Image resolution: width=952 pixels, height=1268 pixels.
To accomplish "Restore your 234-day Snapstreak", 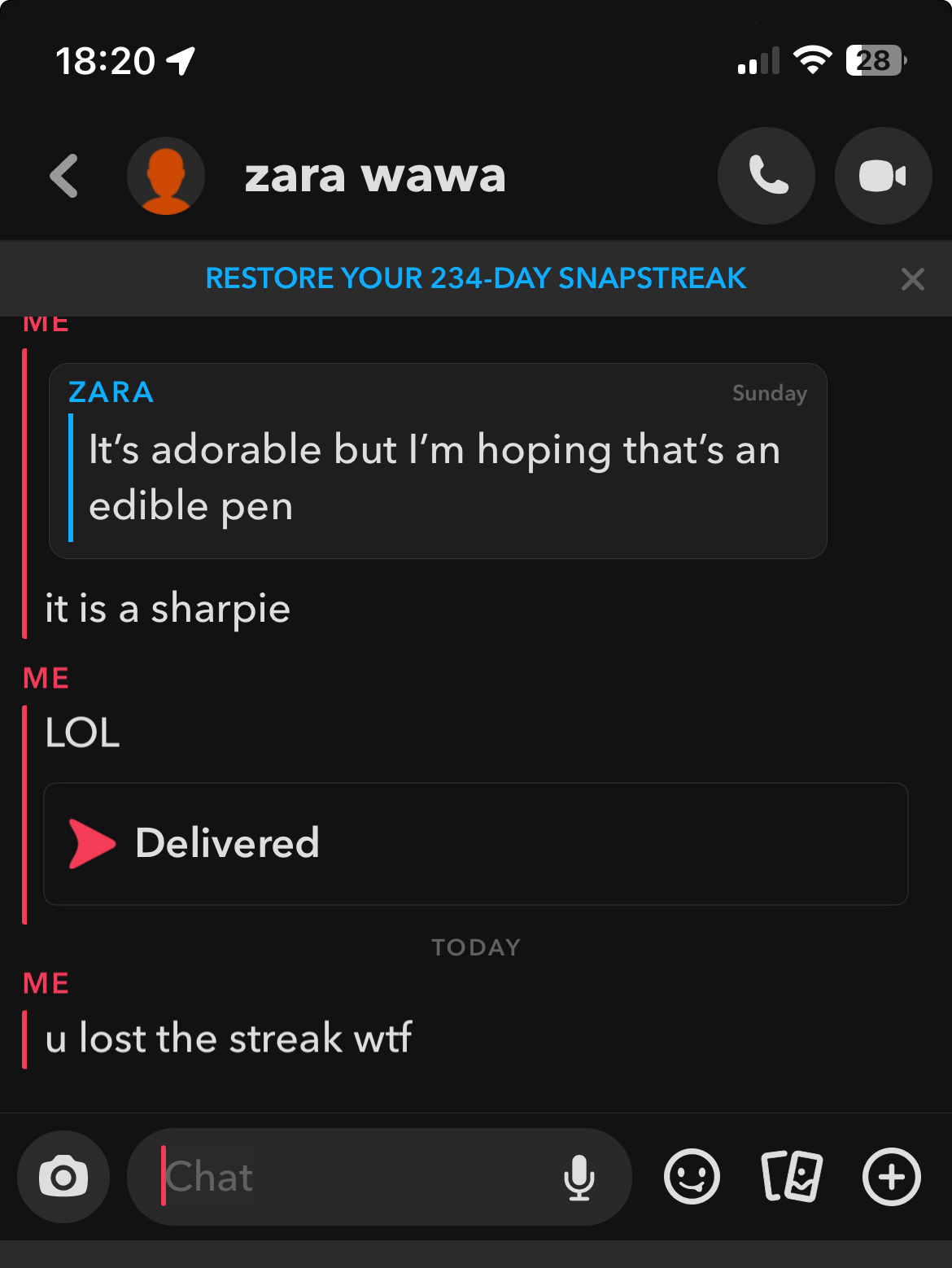I will [475, 278].
